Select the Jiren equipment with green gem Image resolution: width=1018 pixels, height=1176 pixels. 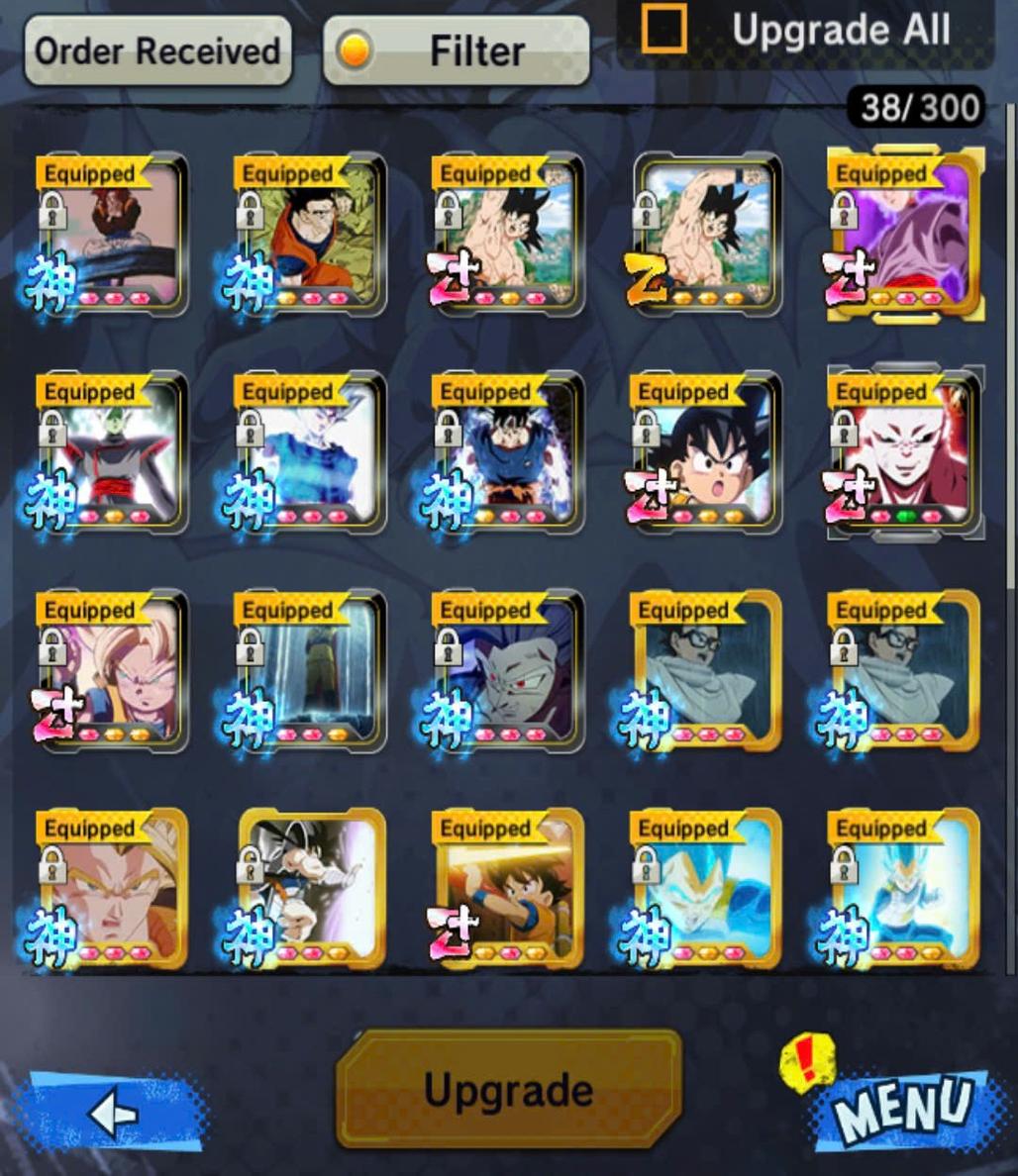[905, 453]
